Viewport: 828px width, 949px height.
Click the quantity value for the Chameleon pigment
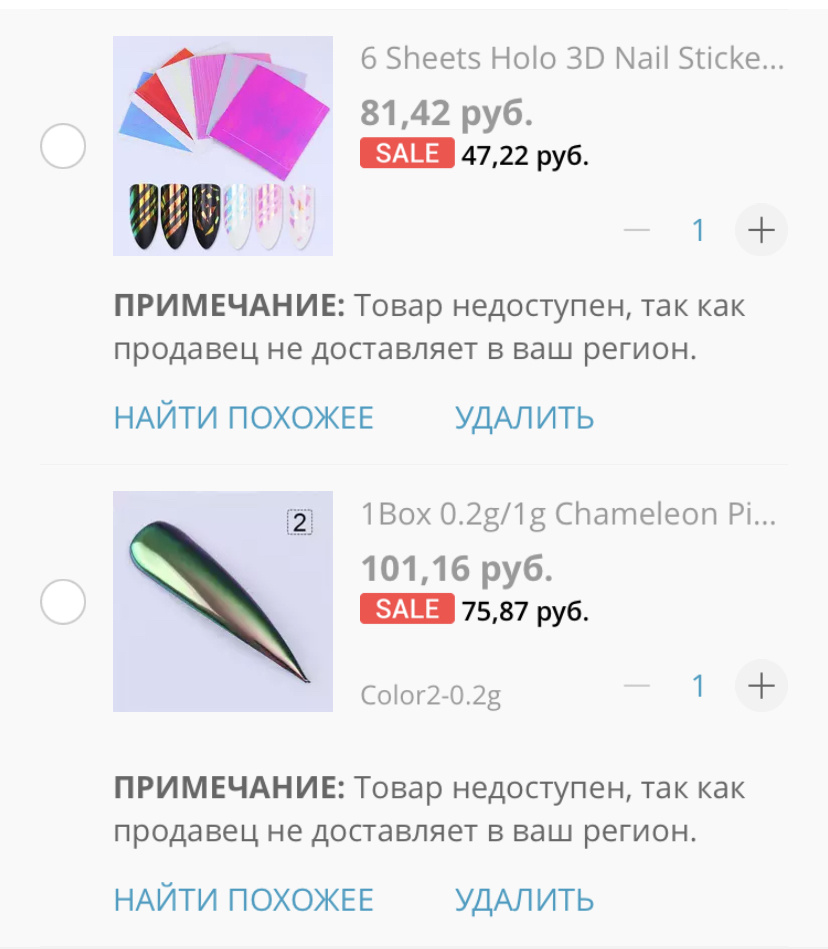coord(700,687)
